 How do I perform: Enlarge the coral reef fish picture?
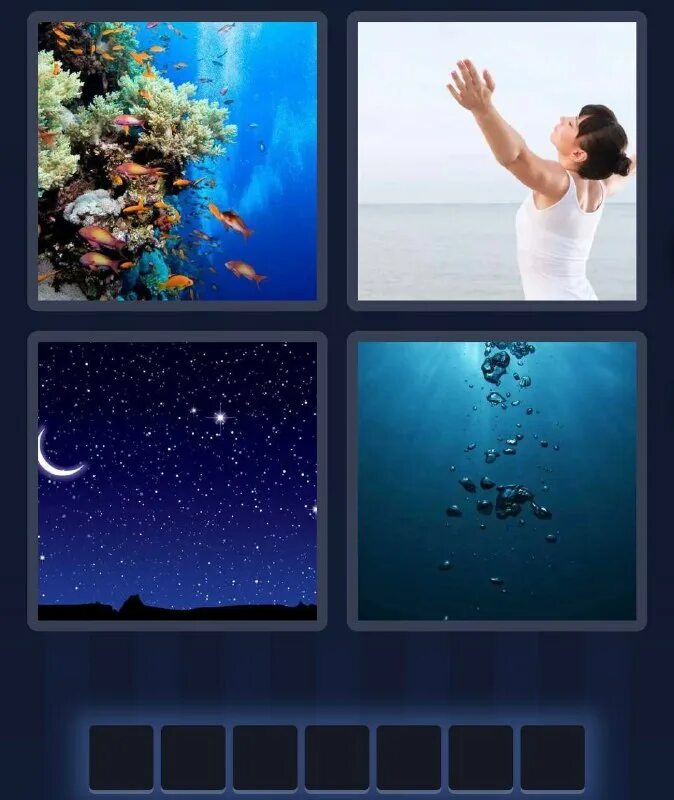[x=177, y=161]
